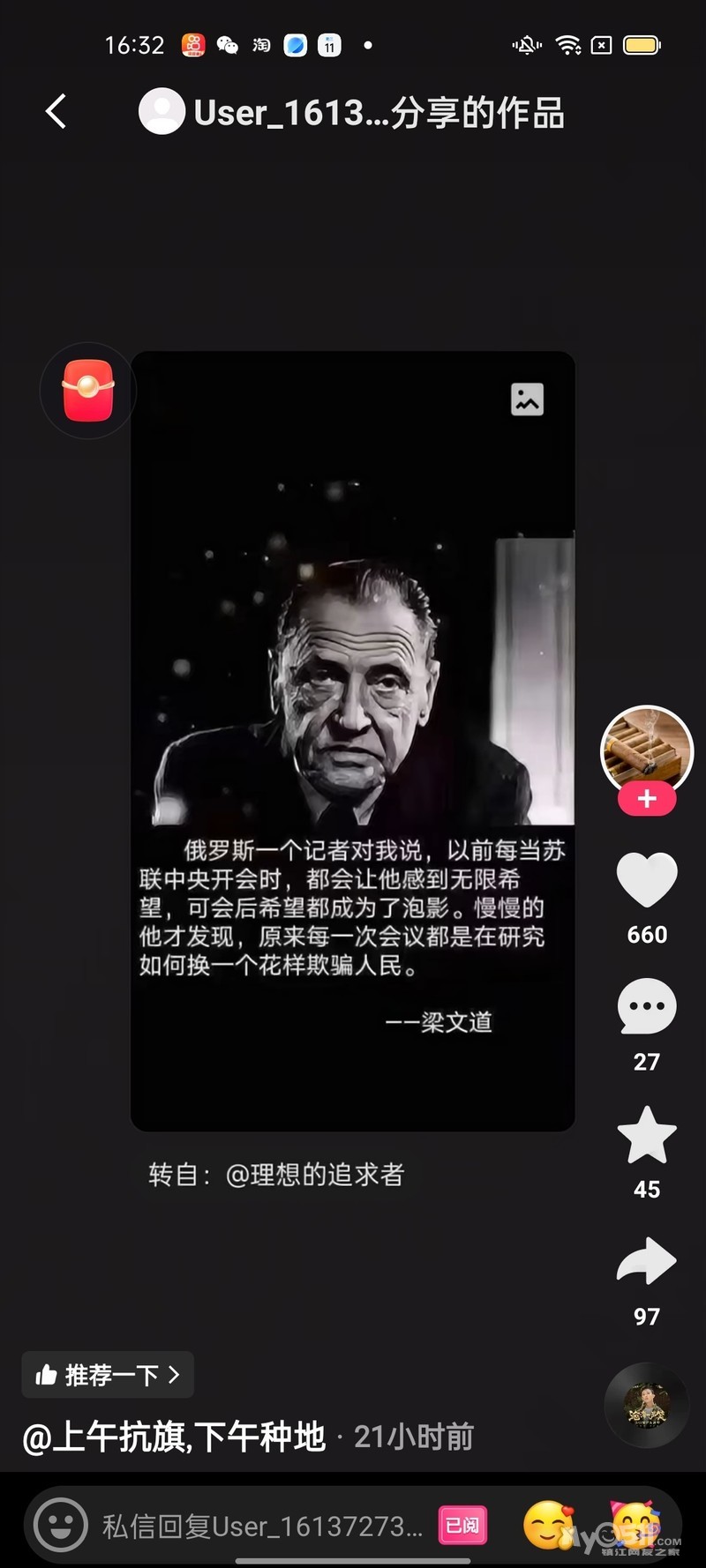Open the 27 comments
The height and width of the screenshot is (1568, 706).
pos(647,1007)
